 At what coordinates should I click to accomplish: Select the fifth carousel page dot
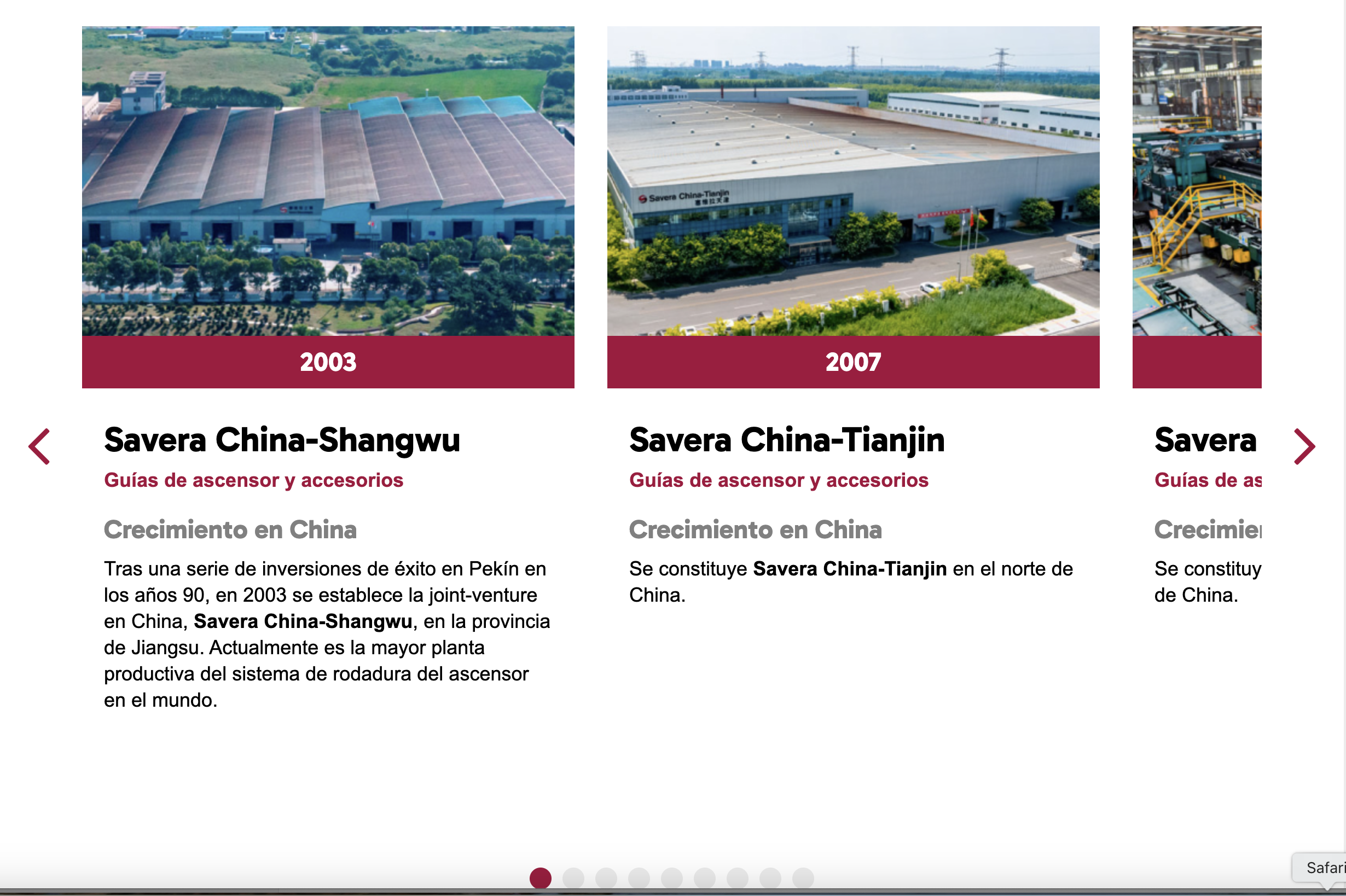[x=671, y=878]
